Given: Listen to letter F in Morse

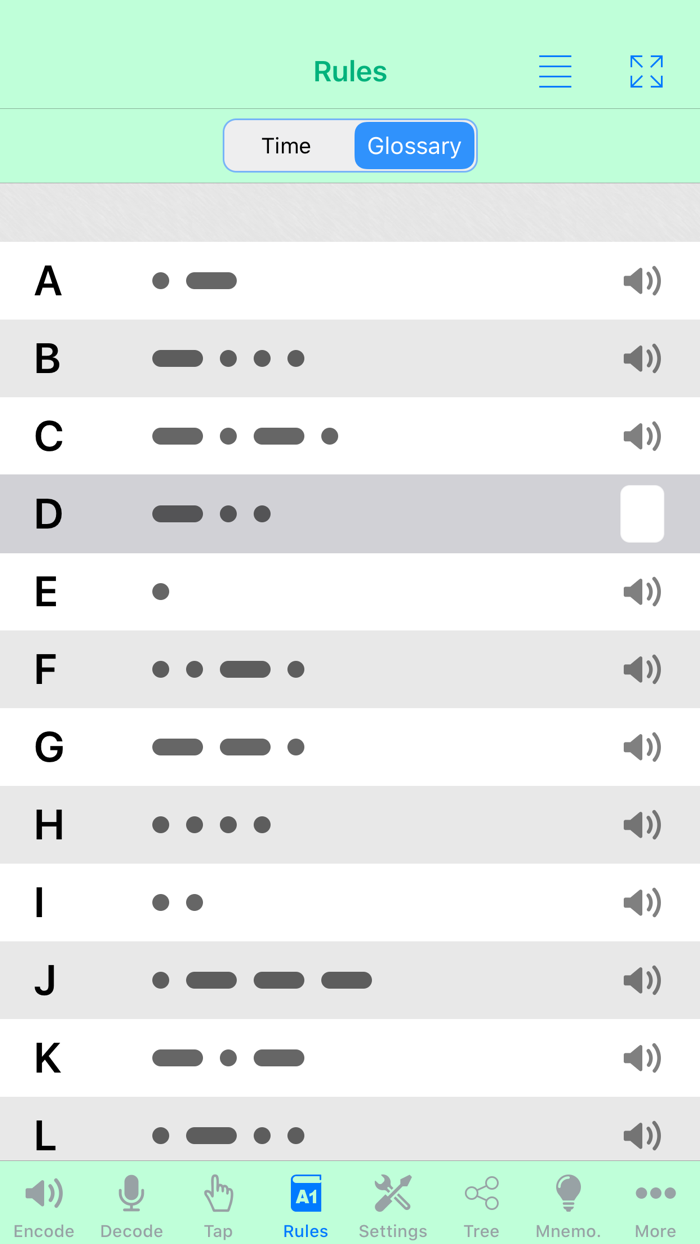Looking at the screenshot, I should 642,669.
